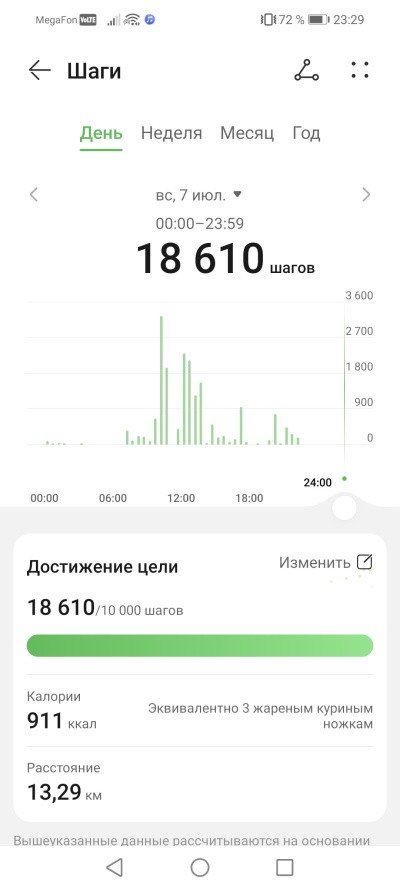400x889 pixels.
Task: Go to the next day
Action: click(x=366, y=195)
